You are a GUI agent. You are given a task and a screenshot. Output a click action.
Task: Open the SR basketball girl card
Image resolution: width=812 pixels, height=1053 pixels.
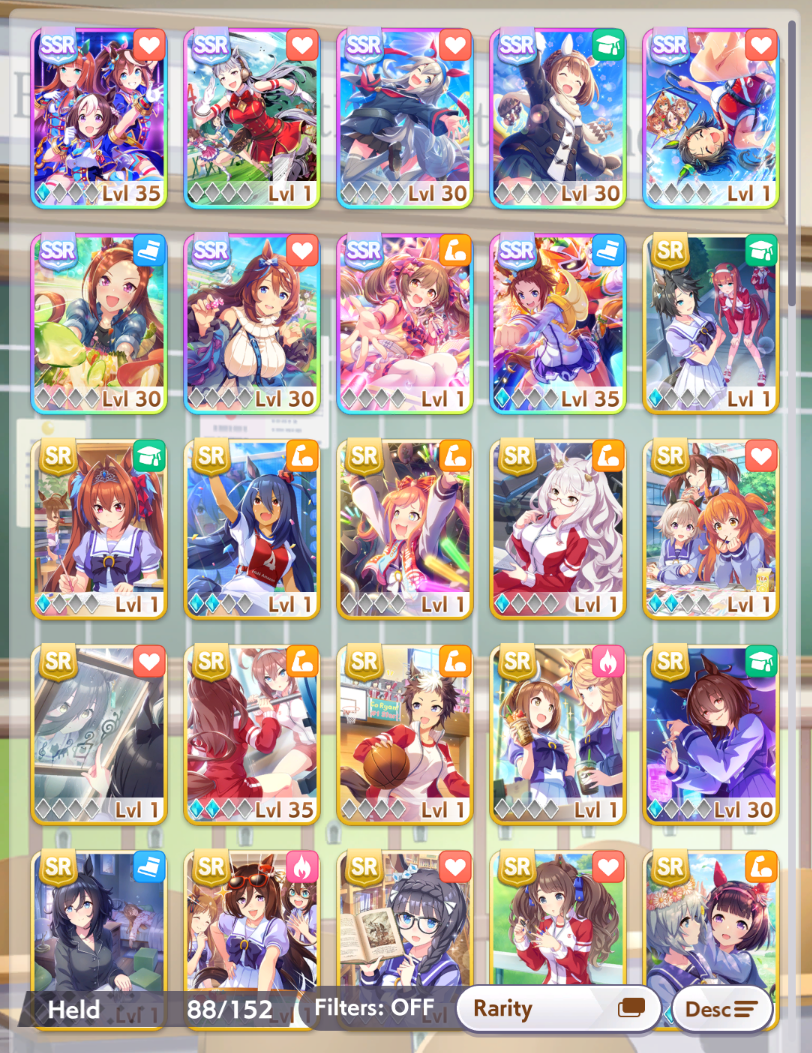point(405,735)
